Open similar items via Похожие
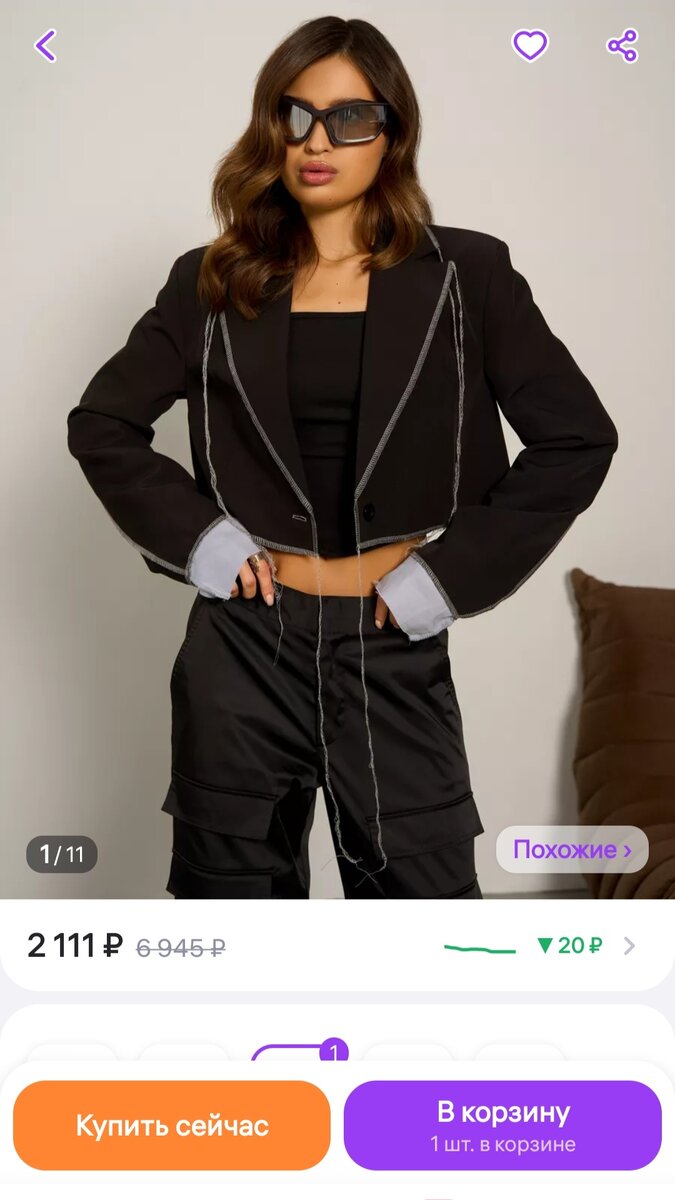The image size is (675, 1200). pyautogui.click(x=572, y=850)
